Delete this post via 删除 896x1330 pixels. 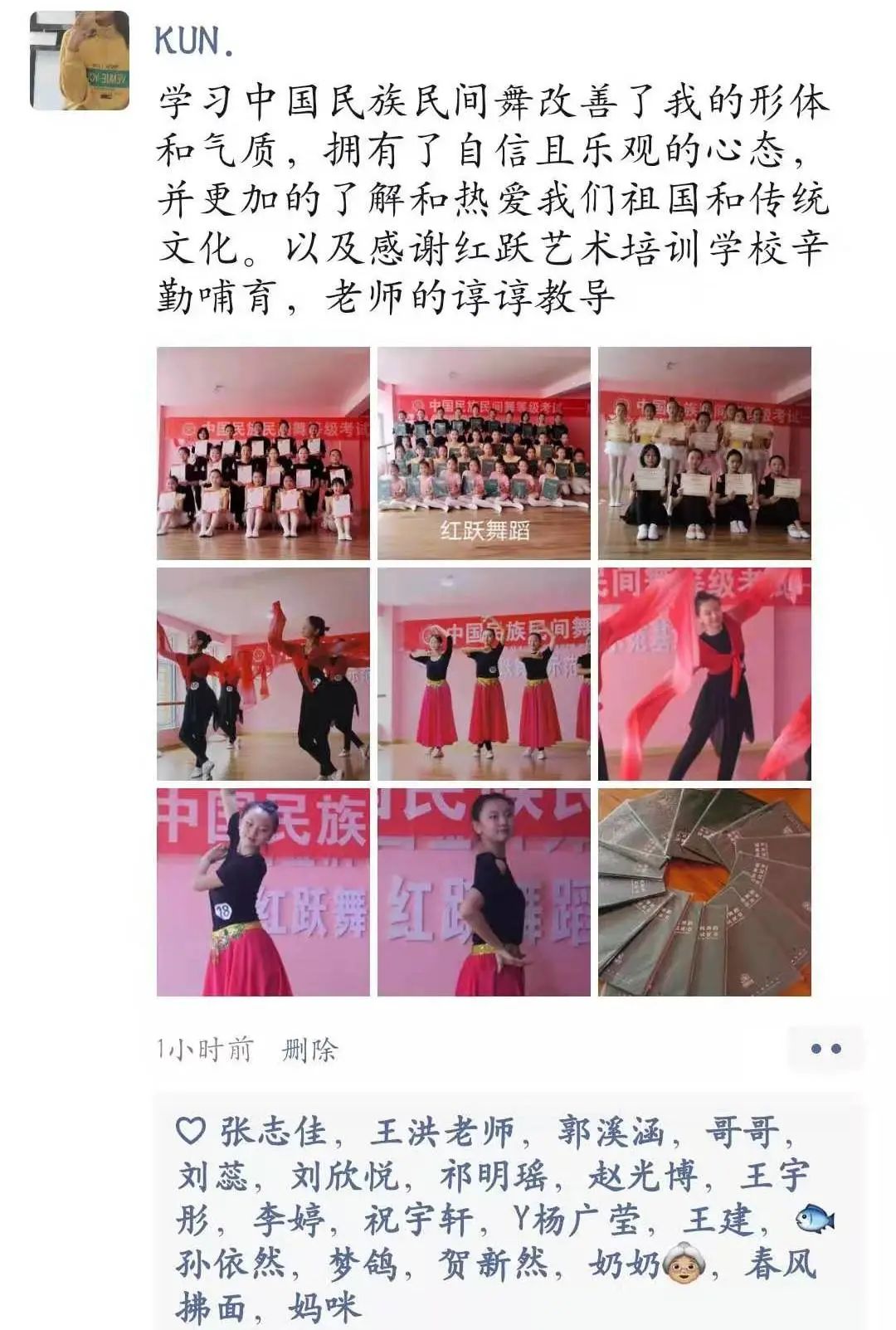click(x=309, y=1050)
